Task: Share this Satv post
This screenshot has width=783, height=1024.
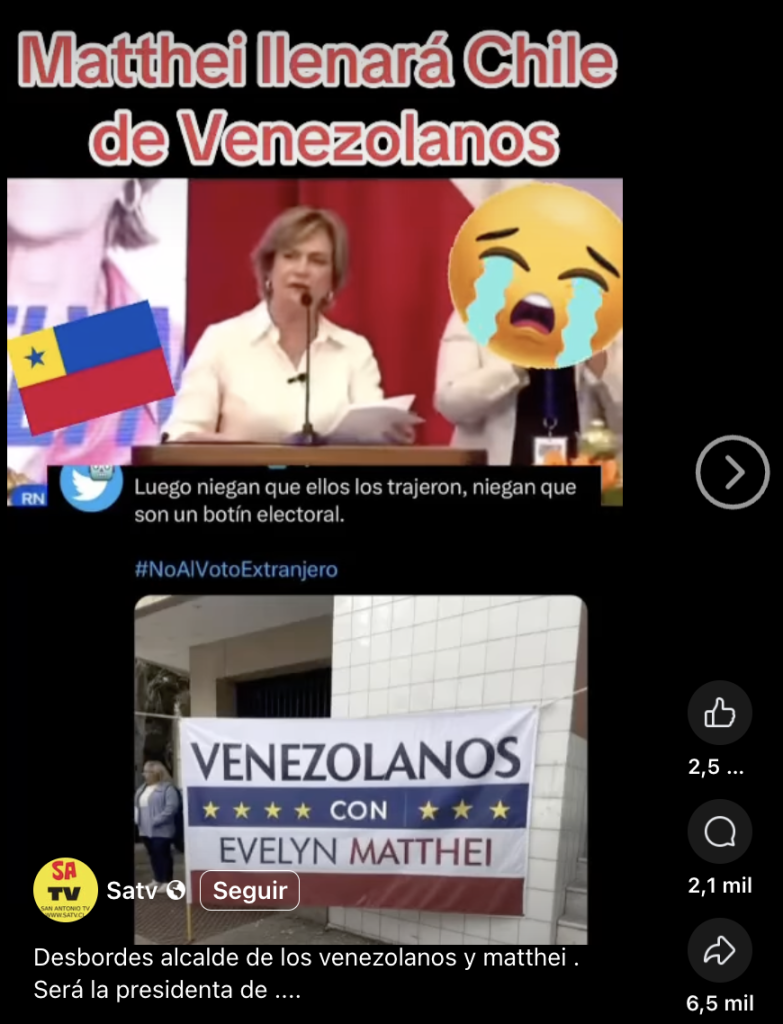Action: [x=719, y=951]
